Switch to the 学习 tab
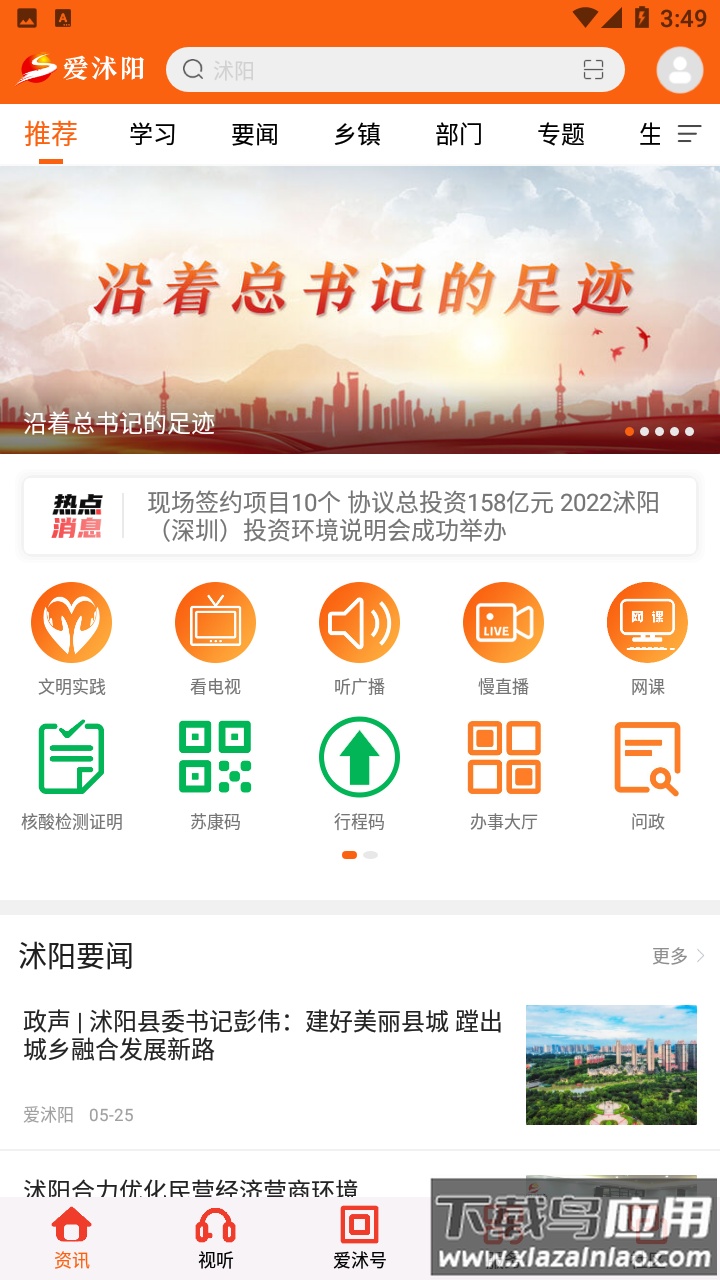720x1280 pixels. coord(152,134)
